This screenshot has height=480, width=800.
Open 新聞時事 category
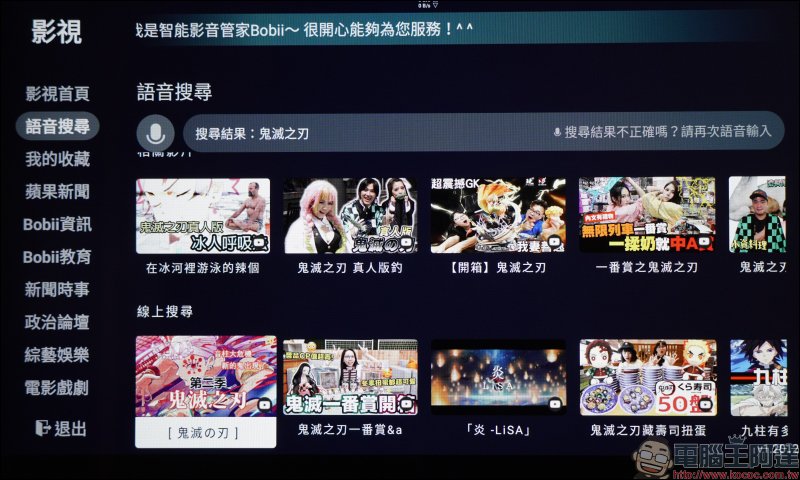point(57,289)
